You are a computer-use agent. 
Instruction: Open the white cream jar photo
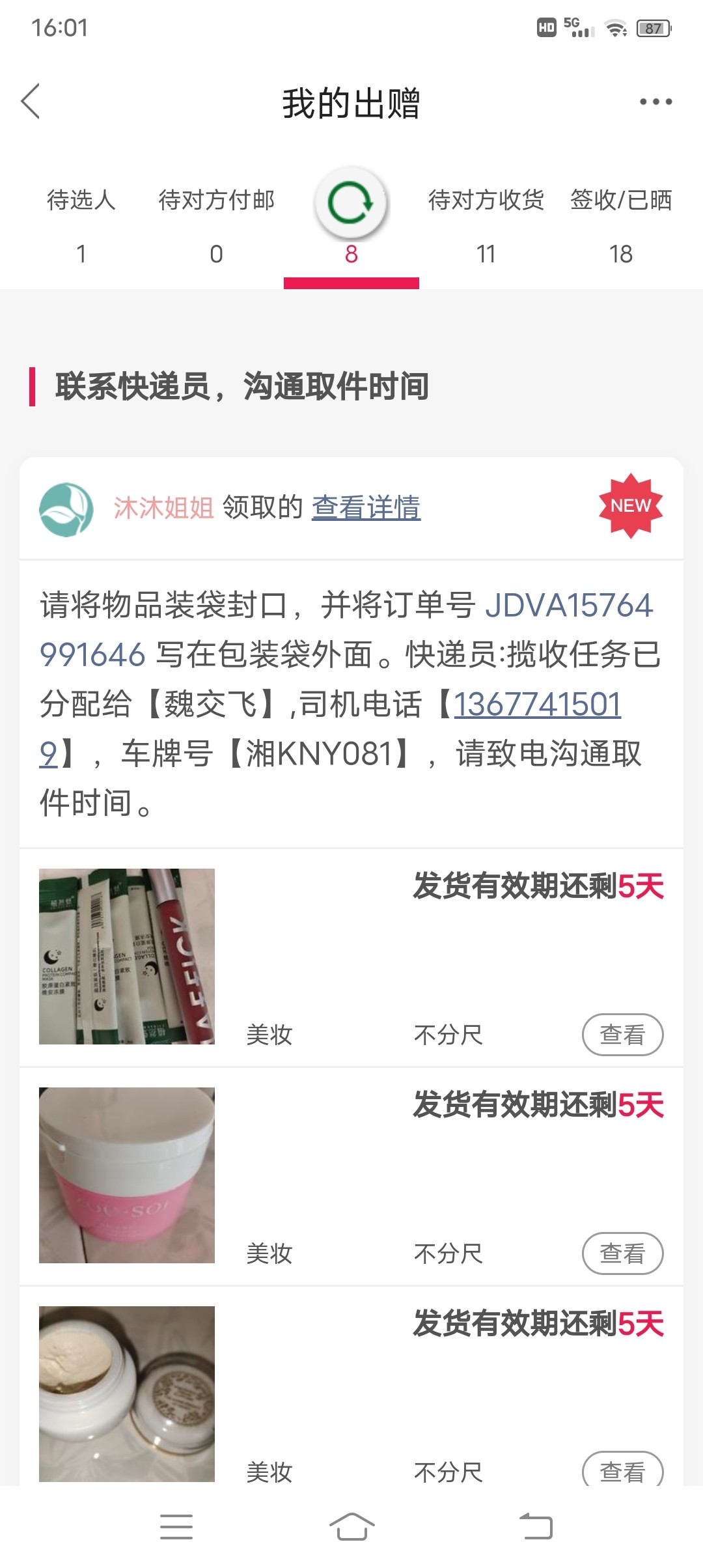click(x=127, y=1393)
